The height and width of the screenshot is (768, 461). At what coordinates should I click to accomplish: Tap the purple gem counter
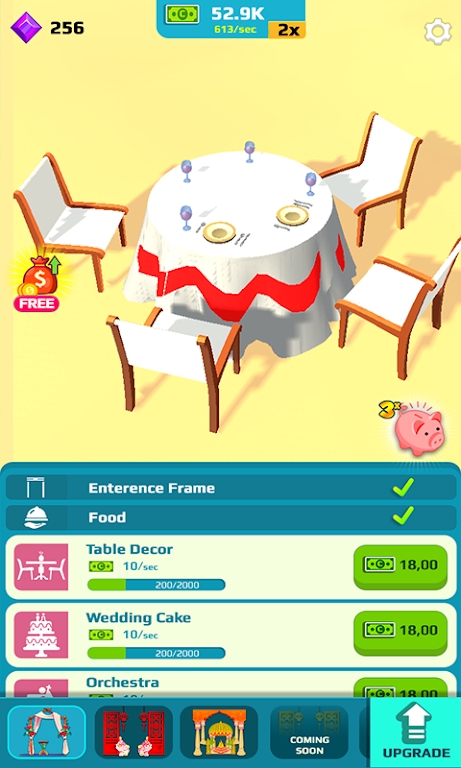(48, 28)
